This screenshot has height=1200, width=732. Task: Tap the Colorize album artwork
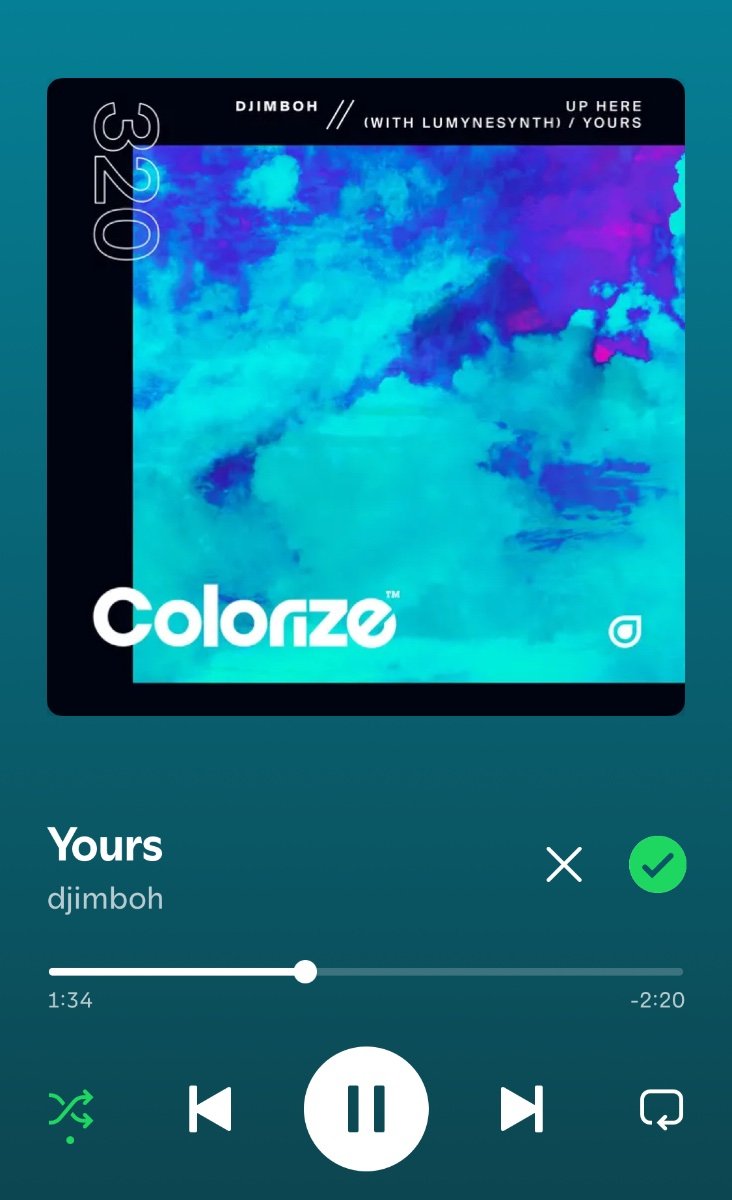point(366,397)
